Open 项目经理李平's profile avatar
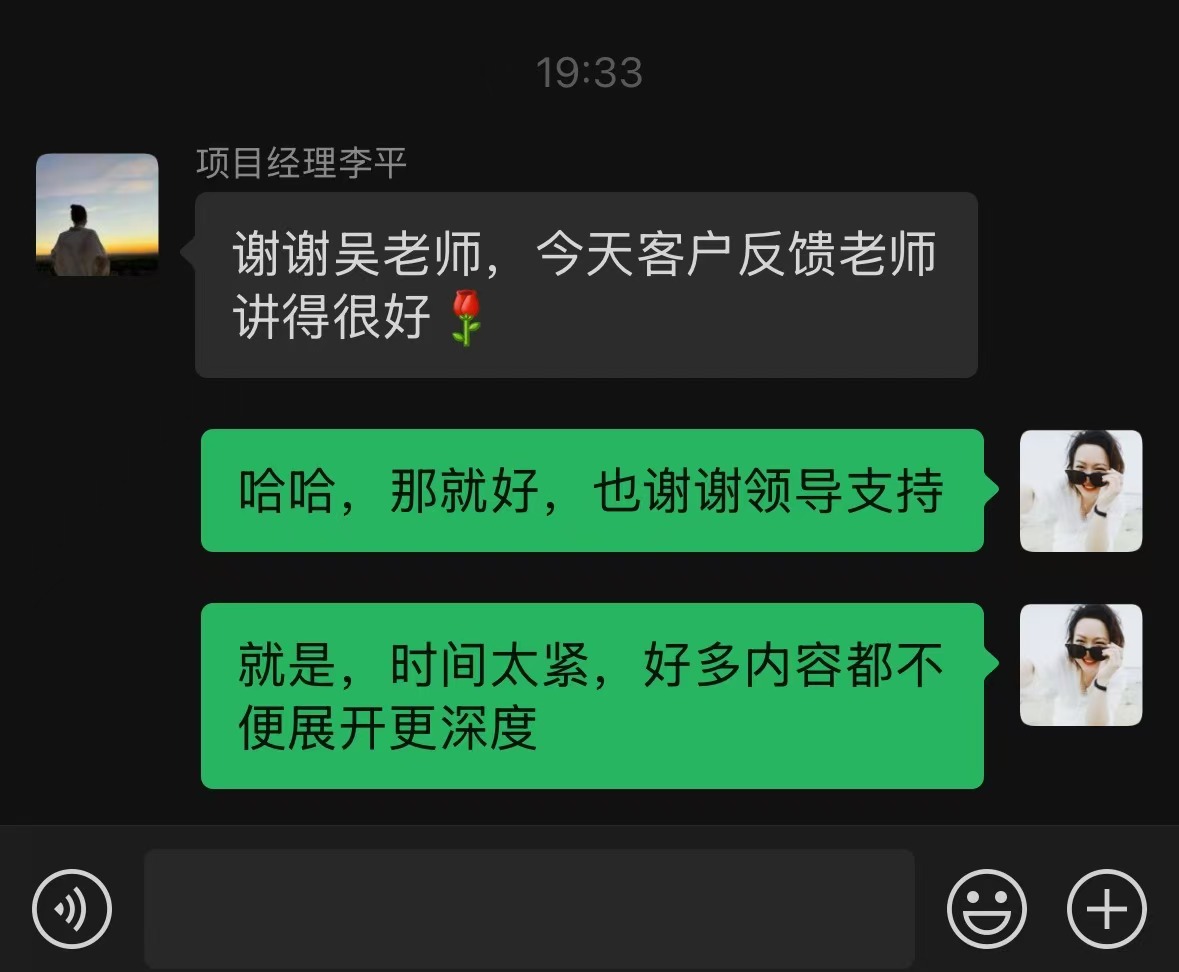The width and height of the screenshot is (1179, 972). coord(97,215)
